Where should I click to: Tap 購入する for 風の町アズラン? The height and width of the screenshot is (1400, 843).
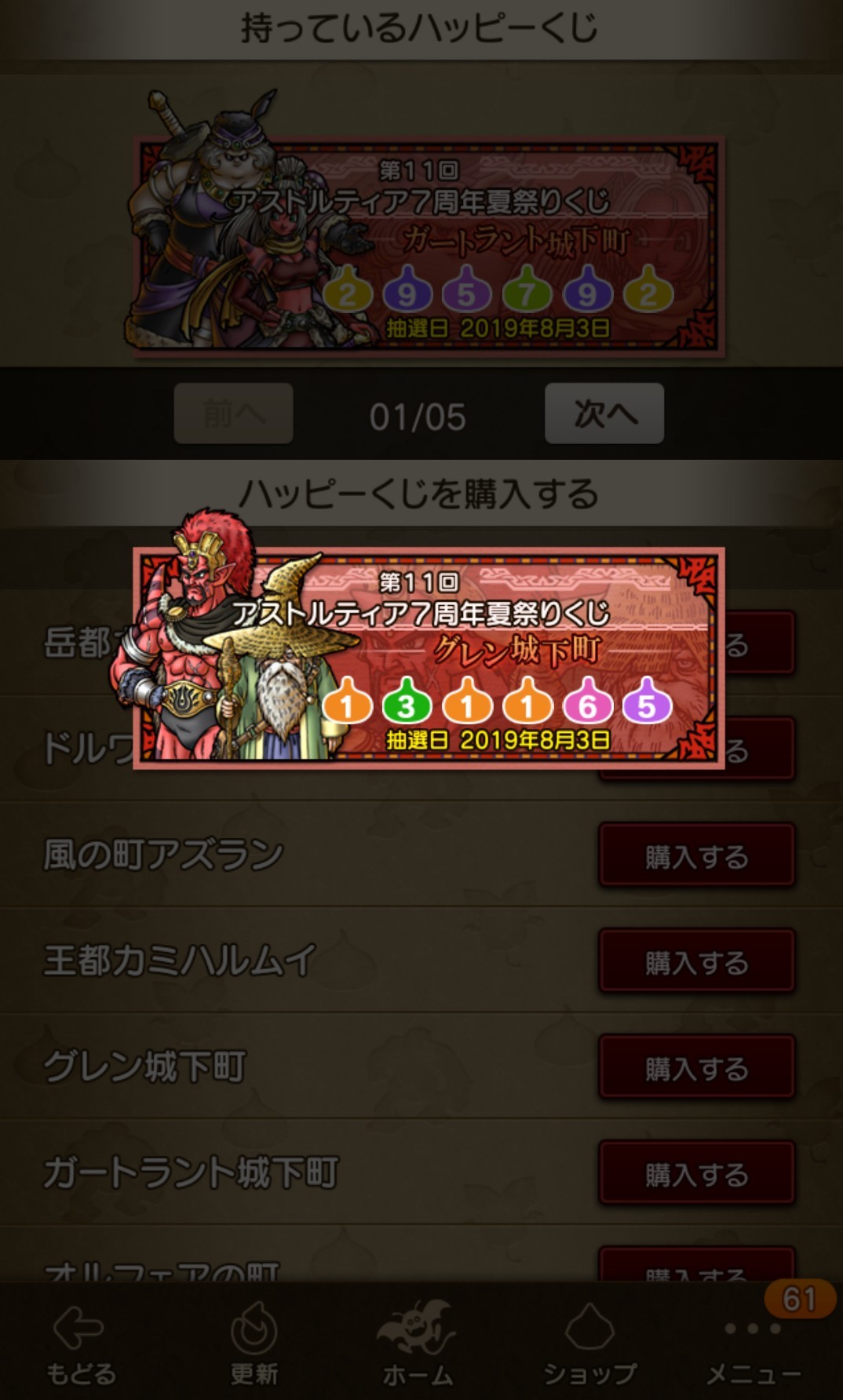[x=697, y=856]
